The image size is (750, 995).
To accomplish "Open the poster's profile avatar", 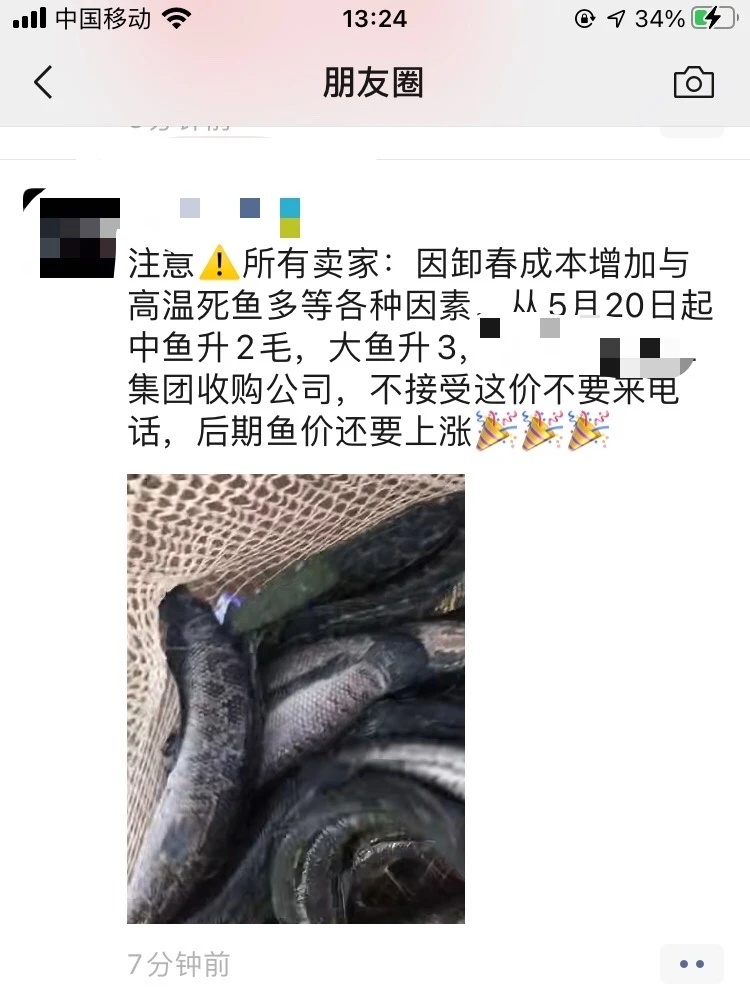I will pos(79,238).
